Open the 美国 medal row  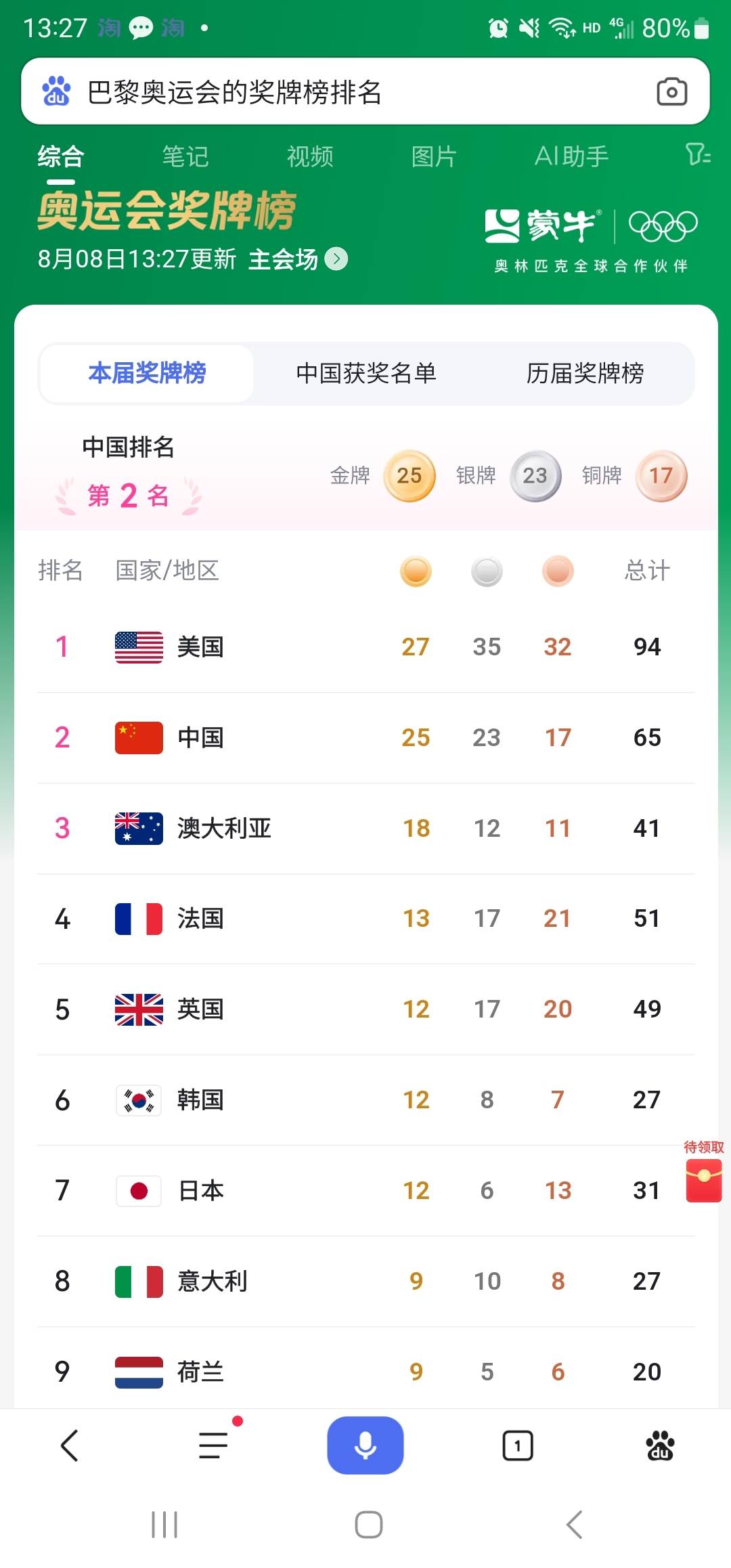pyautogui.click(x=365, y=647)
